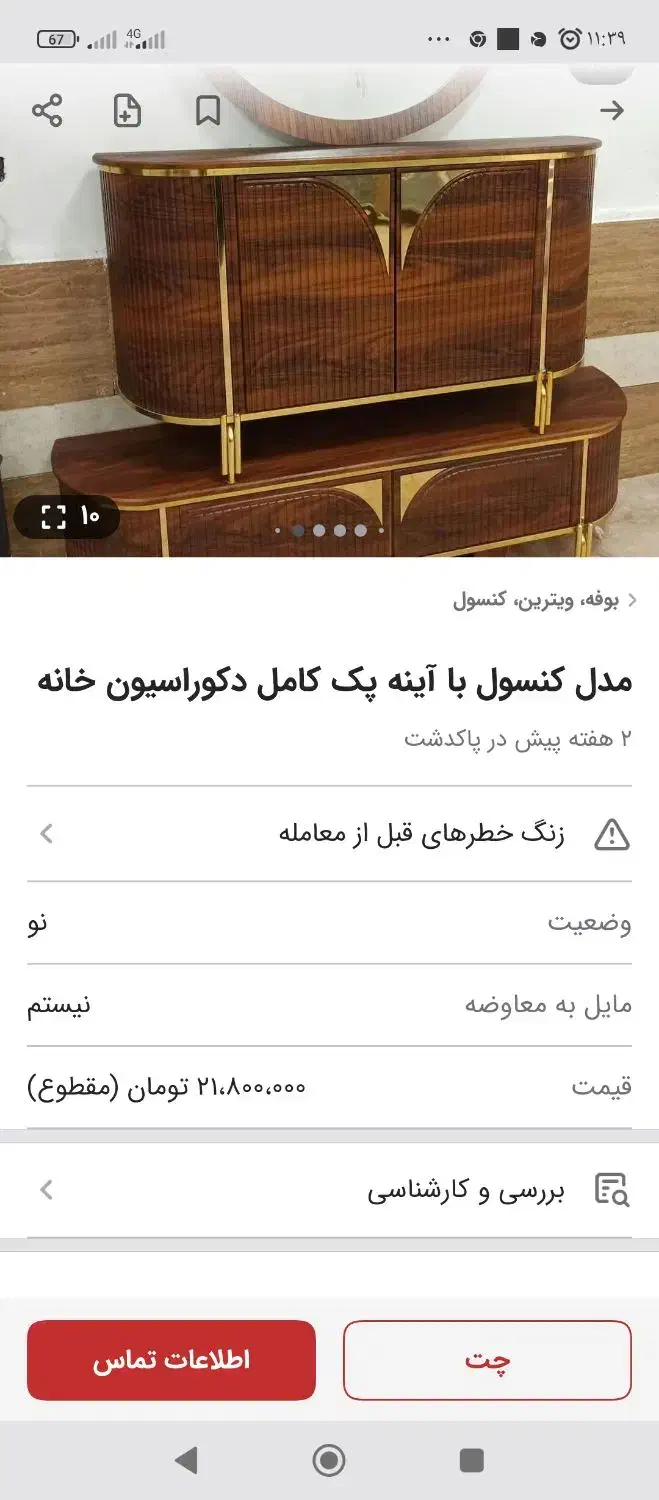Open زنگ خطرهای قبل از معامله warnings
The width and height of the screenshot is (659, 1500).
329,834
